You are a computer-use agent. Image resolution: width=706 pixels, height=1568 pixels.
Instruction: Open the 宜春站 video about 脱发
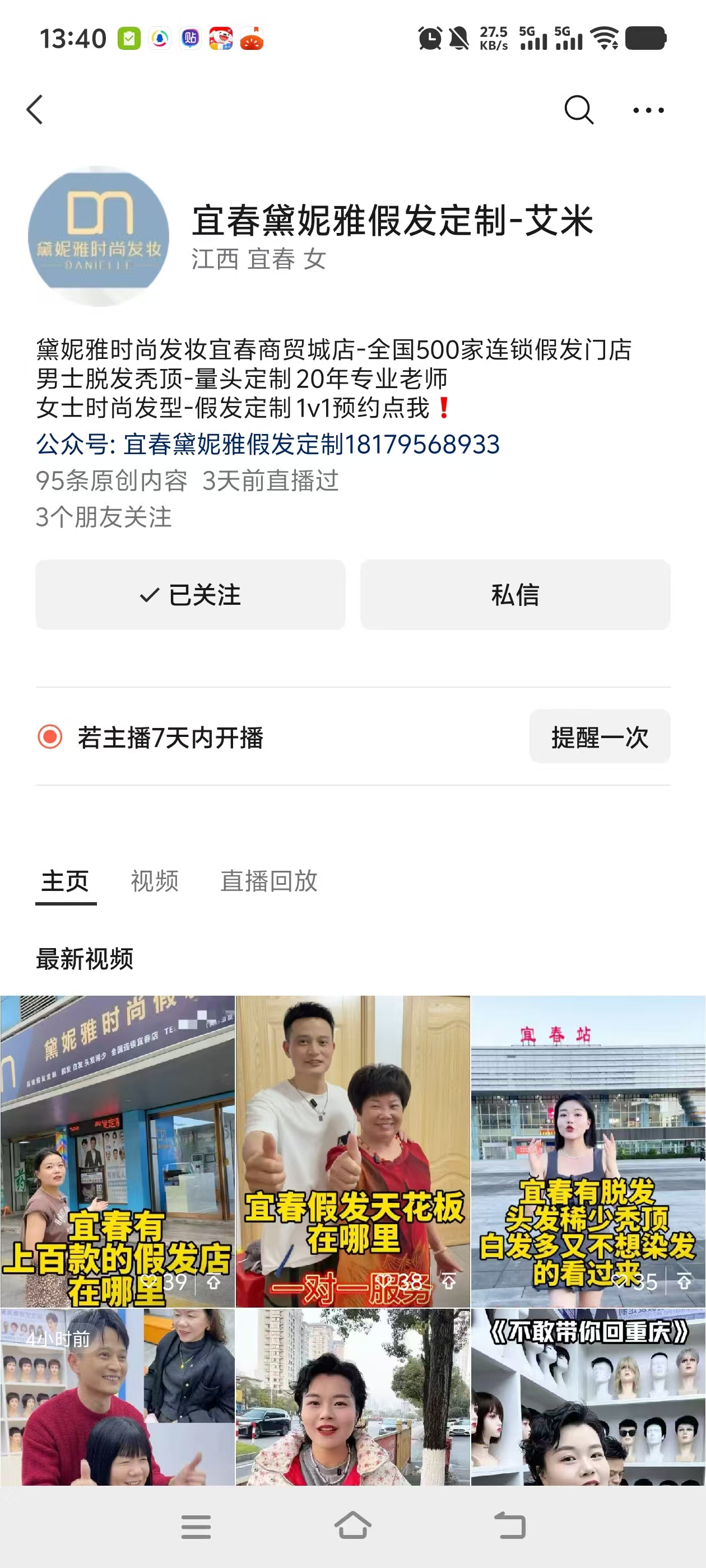tap(588, 1150)
